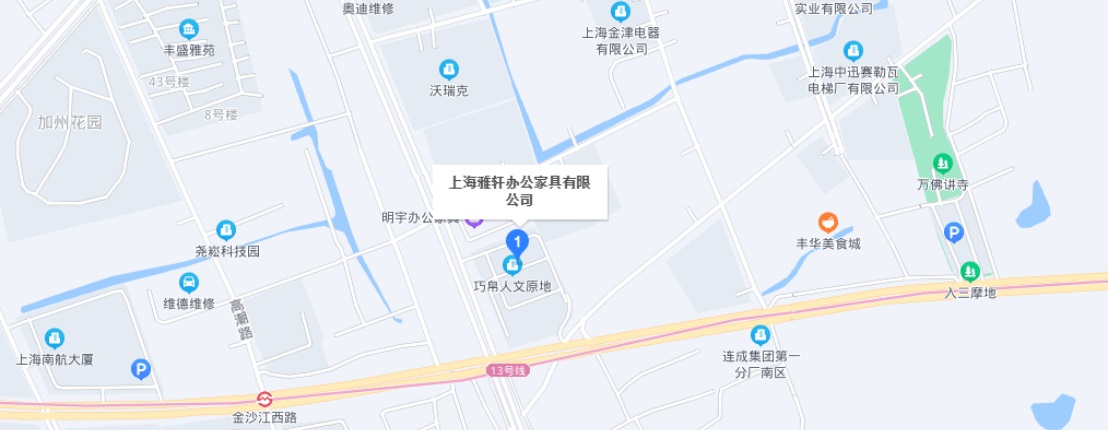Select the 丰盛雅苑 residential pin
This screenshot has width=1108, height=430.
click(x=188, y=29)
